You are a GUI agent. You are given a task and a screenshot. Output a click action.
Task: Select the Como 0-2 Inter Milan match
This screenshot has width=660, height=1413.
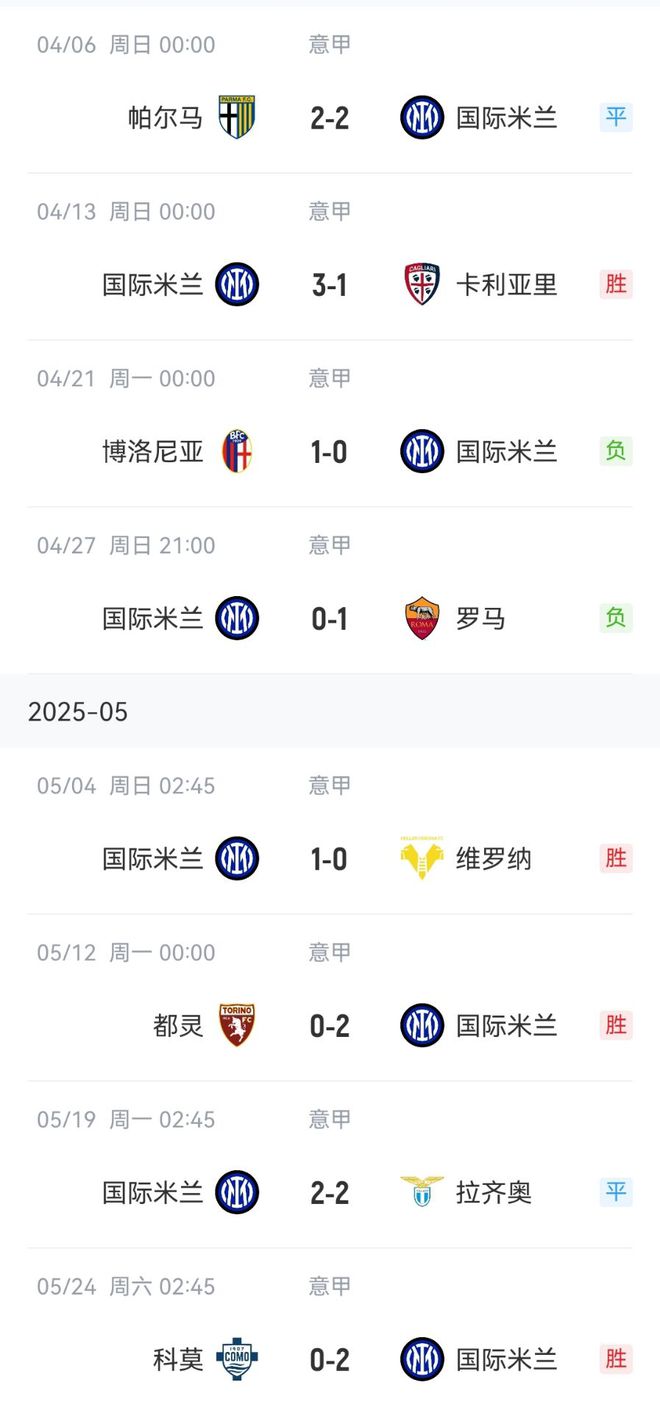point(329,1360)
